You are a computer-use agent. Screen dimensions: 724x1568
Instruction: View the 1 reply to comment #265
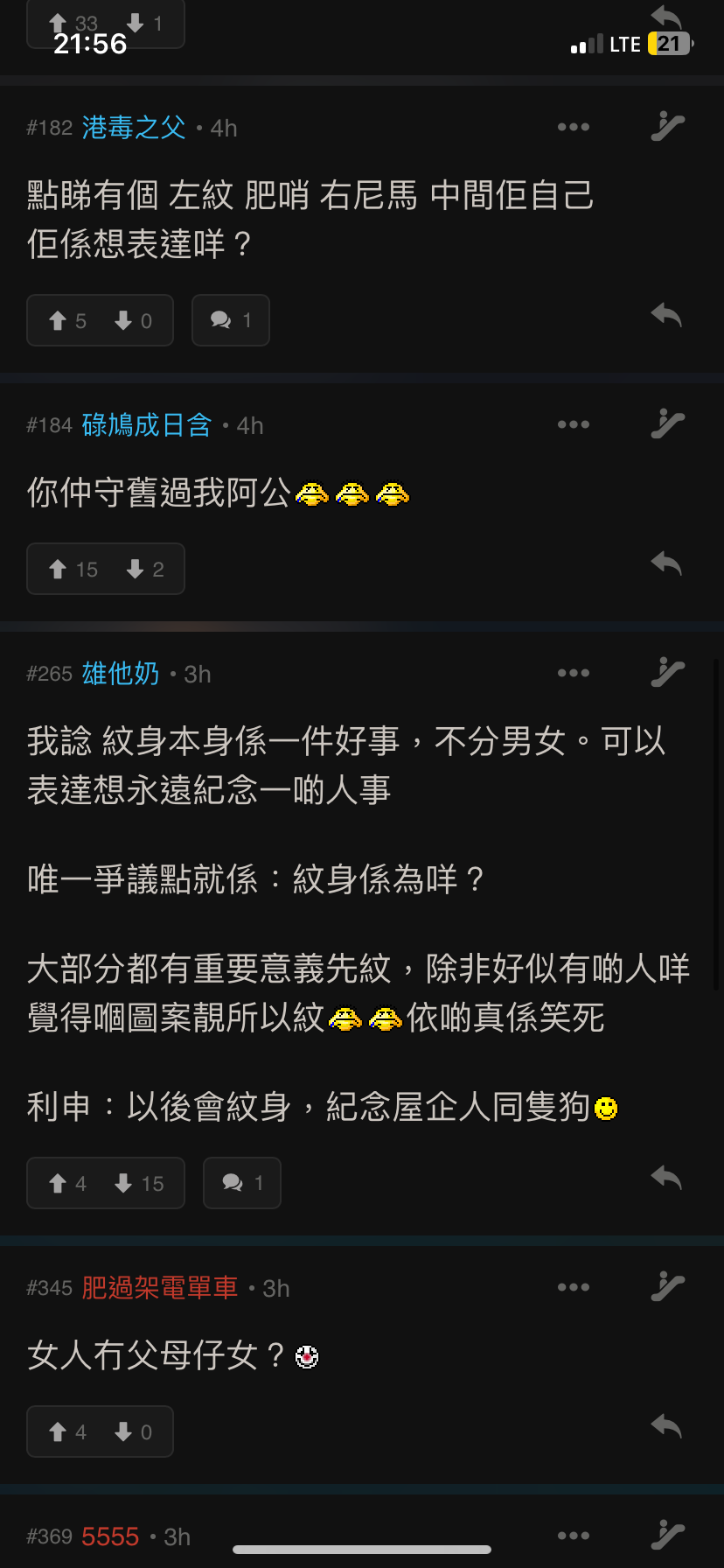click(242, 1183)
